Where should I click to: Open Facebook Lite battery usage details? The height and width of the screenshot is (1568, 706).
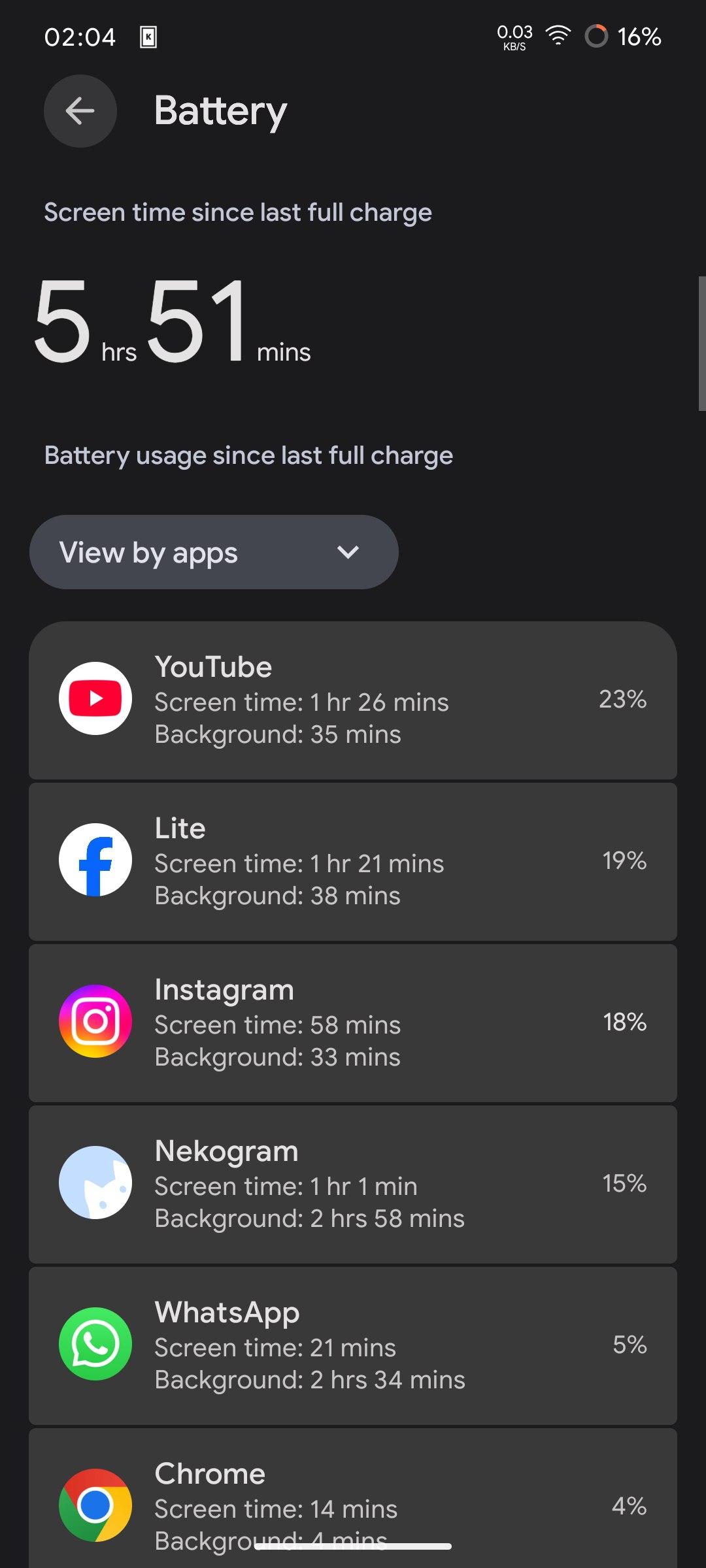[x=353, y=862]
